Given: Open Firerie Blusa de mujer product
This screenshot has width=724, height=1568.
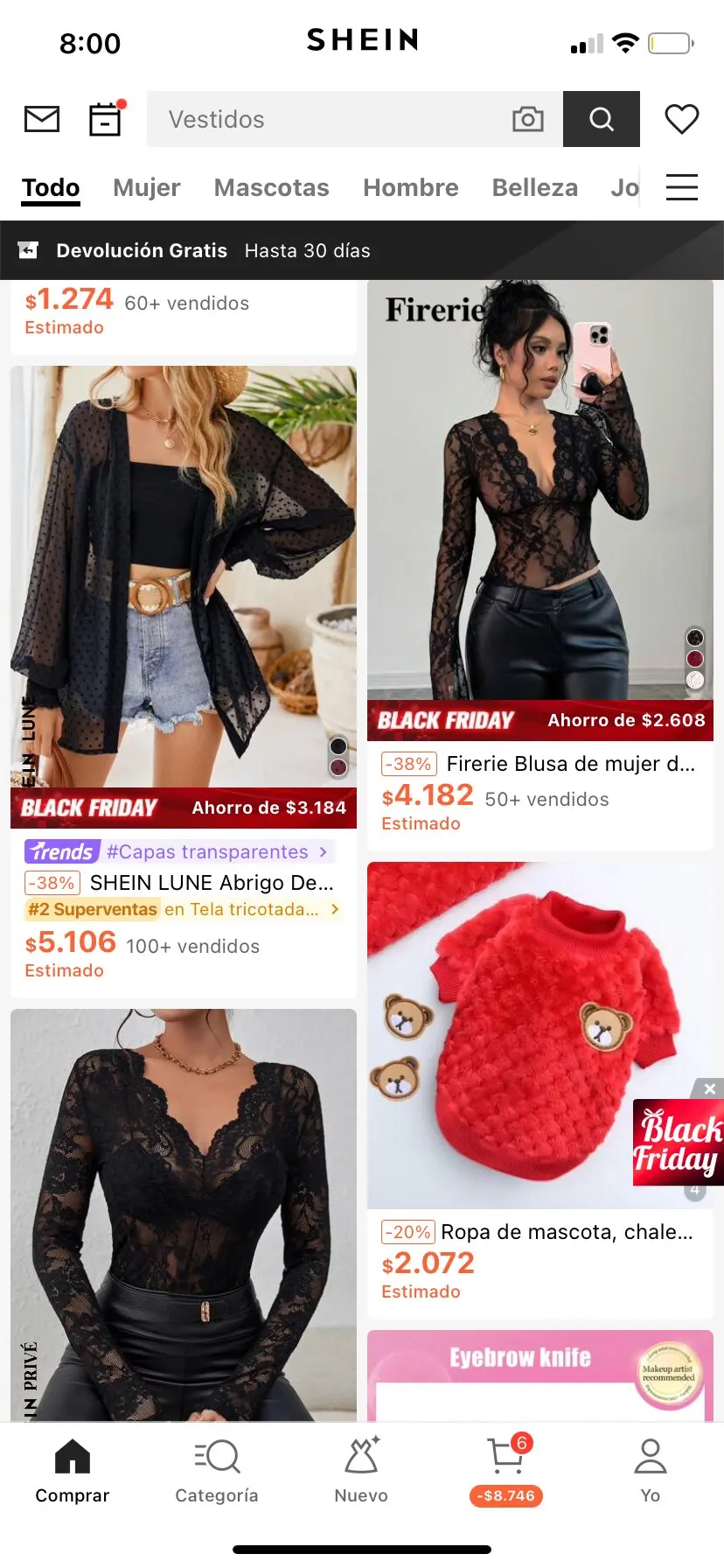Looking at the screenshot, I should [540, 490].
